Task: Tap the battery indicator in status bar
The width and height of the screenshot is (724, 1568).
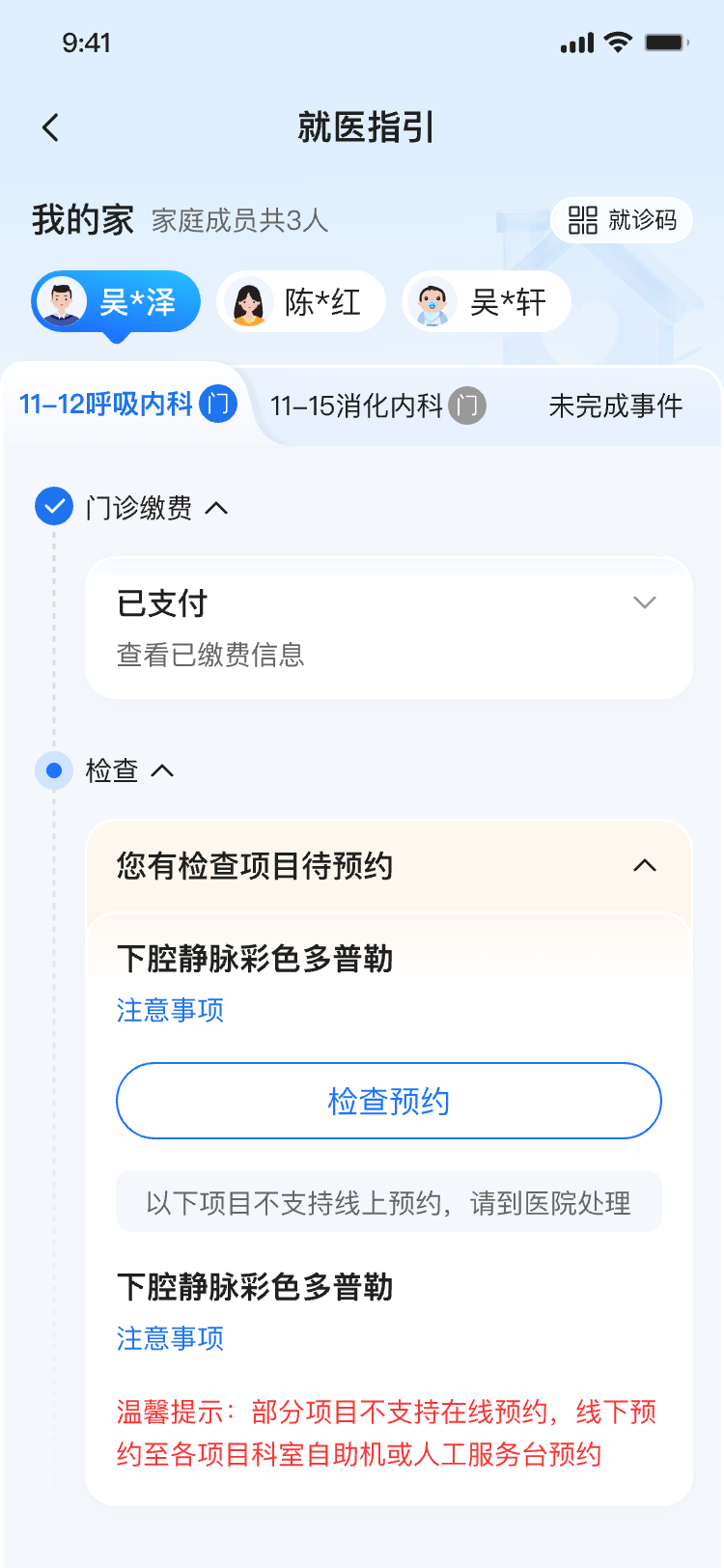Action: (664, 42)
